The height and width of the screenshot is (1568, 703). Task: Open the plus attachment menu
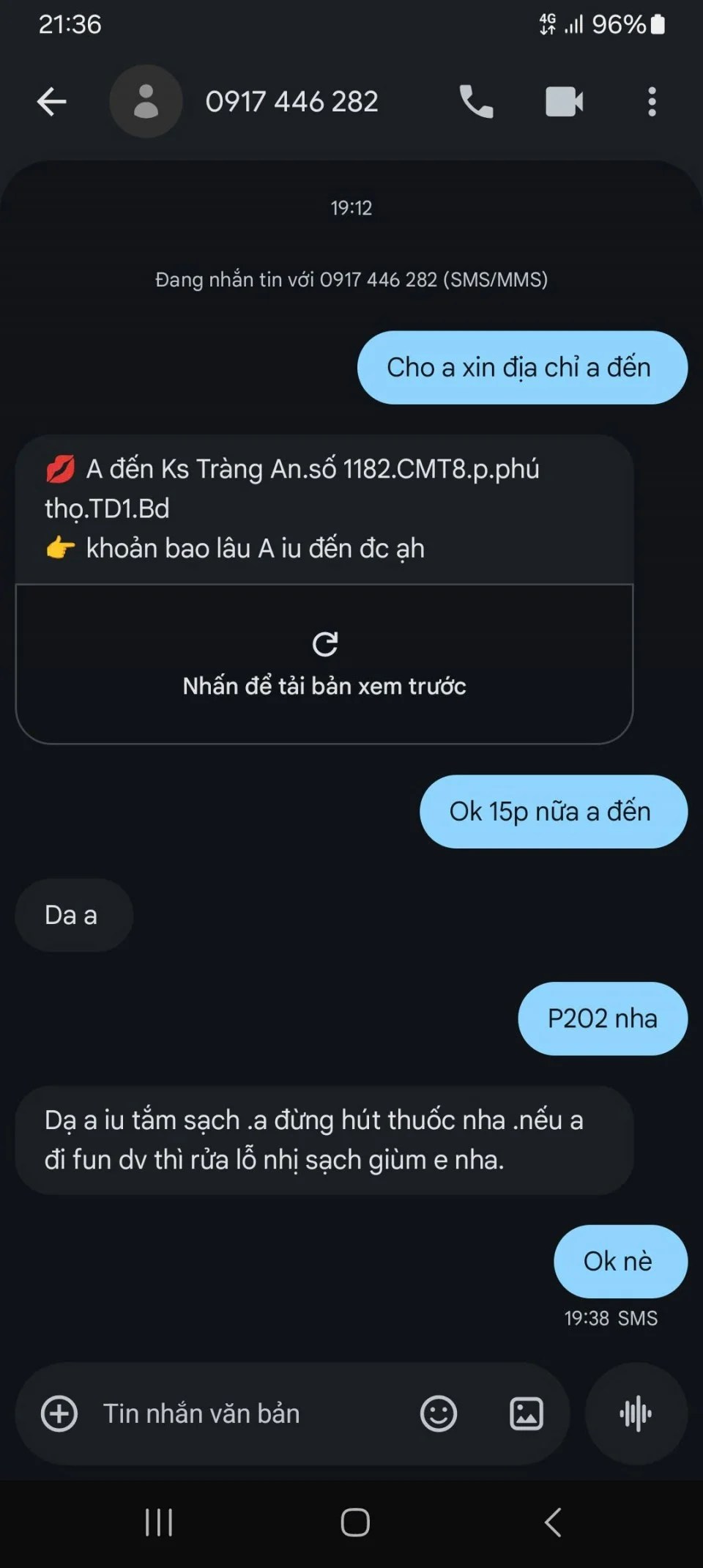click(59, 1413)
